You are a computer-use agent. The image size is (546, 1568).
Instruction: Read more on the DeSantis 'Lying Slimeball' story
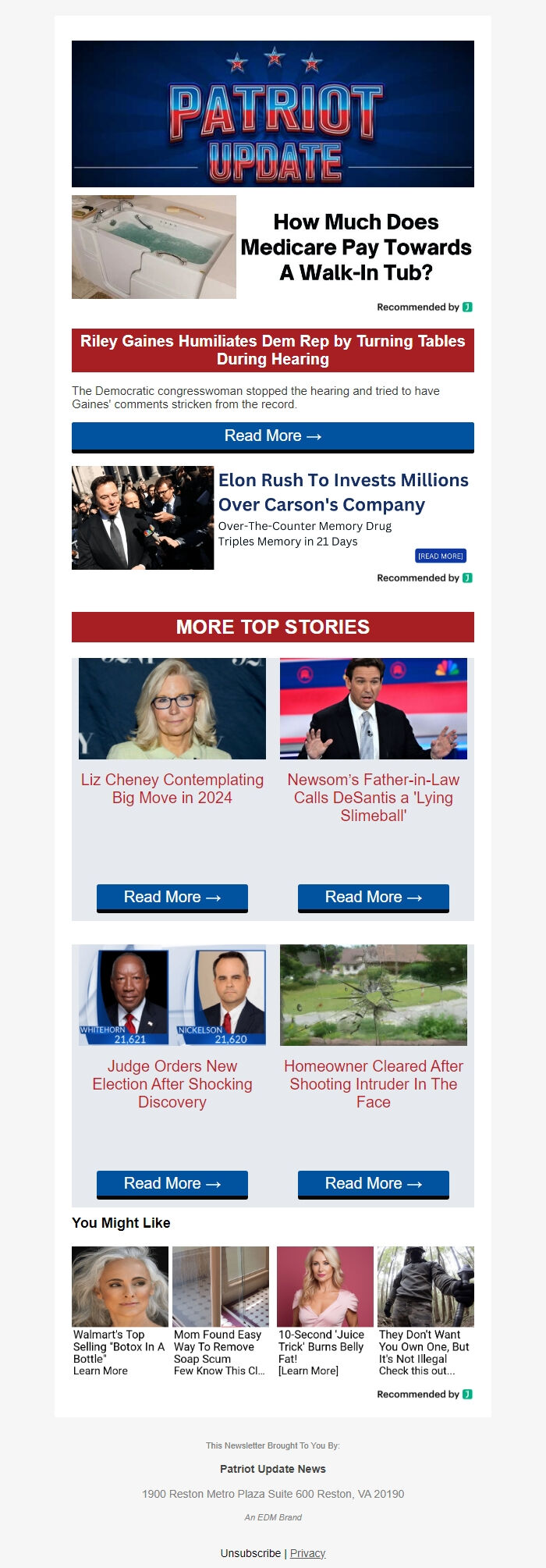click(373, 898)
